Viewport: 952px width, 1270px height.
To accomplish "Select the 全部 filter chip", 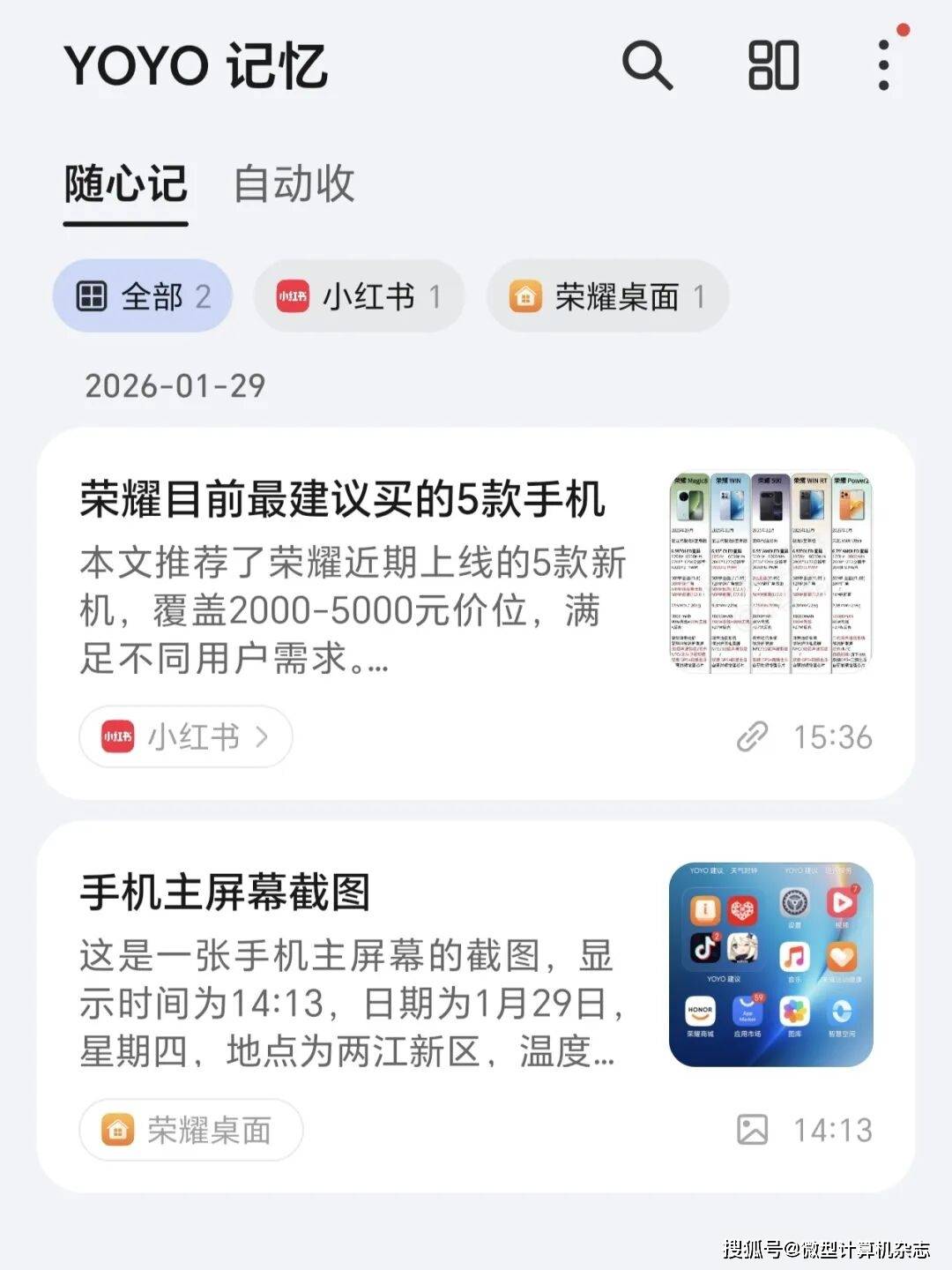I will point(143,296).
